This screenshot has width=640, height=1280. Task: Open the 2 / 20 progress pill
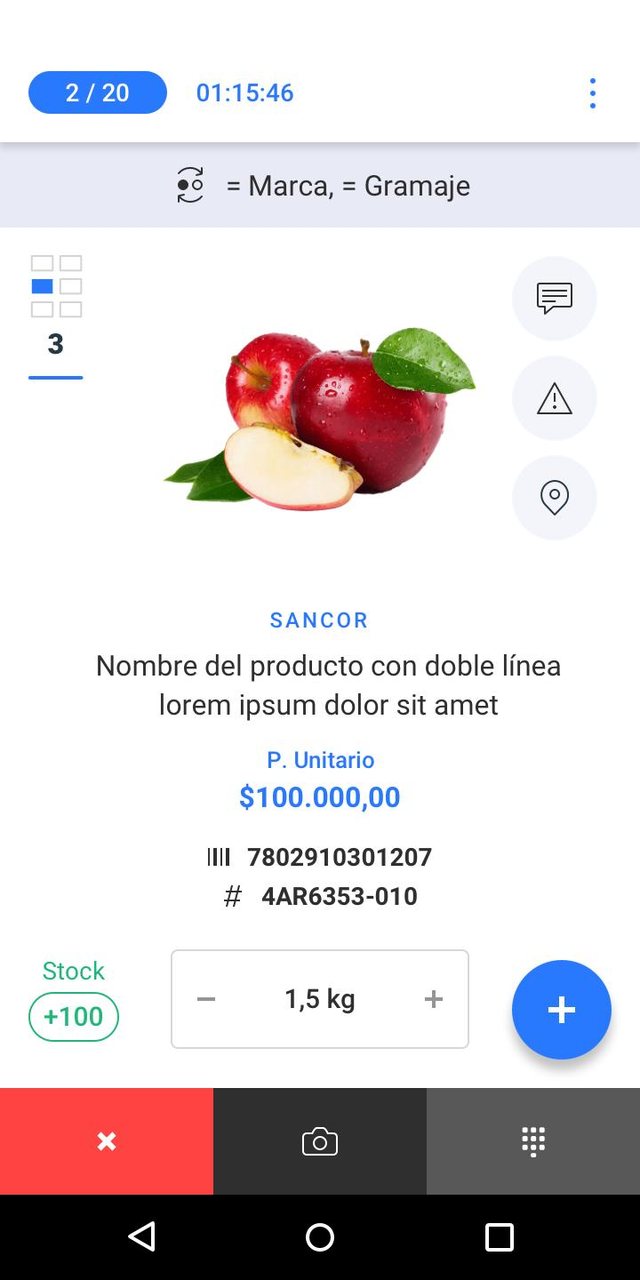[97, 93]
